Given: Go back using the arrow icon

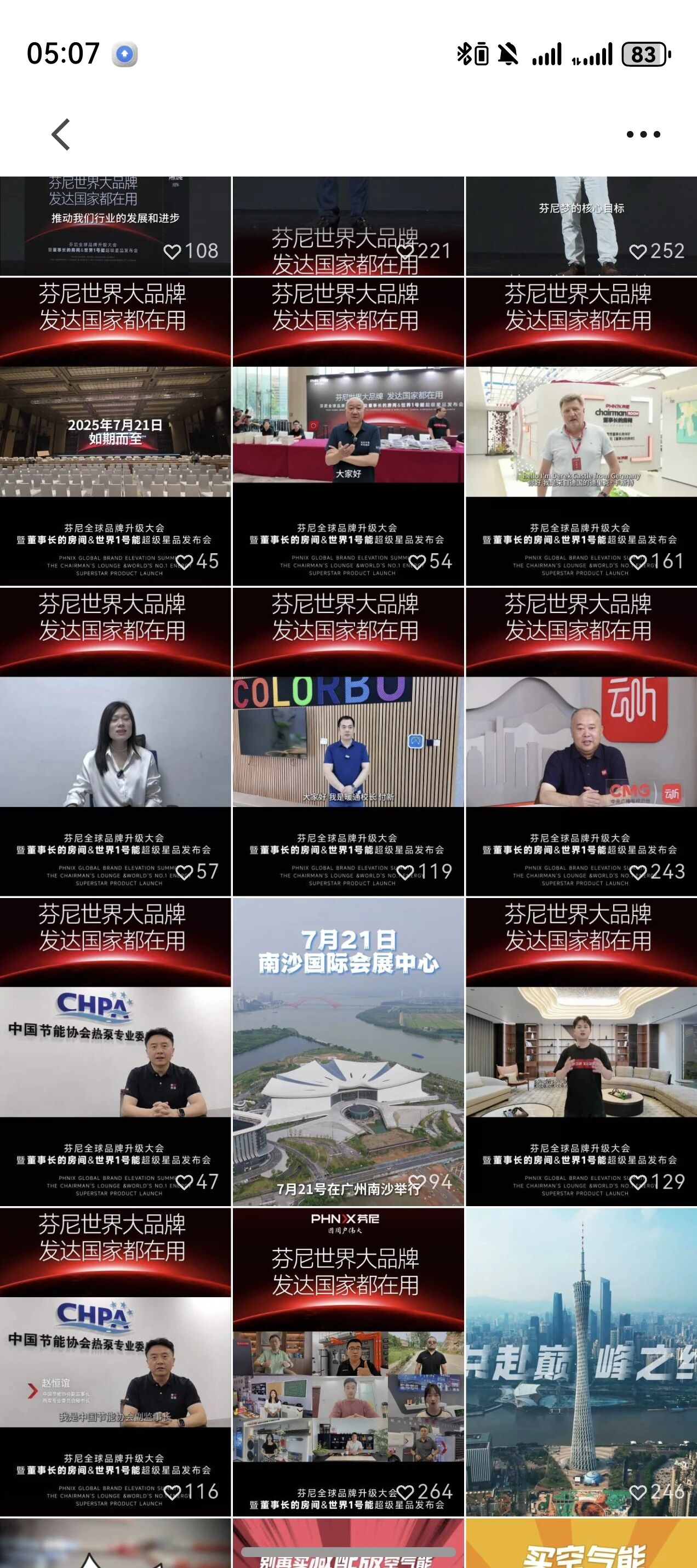Looking at the screenshot, I should (61, 134).
